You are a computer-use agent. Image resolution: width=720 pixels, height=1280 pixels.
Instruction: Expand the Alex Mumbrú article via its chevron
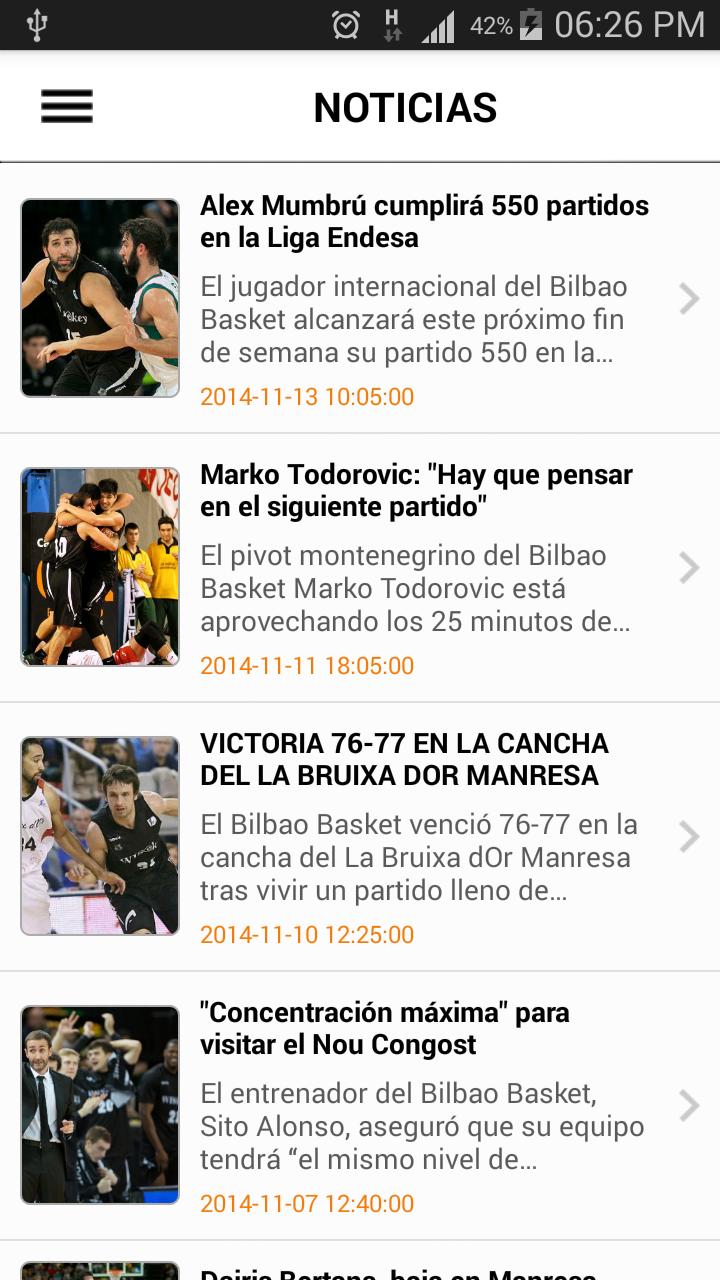point(689,298)
